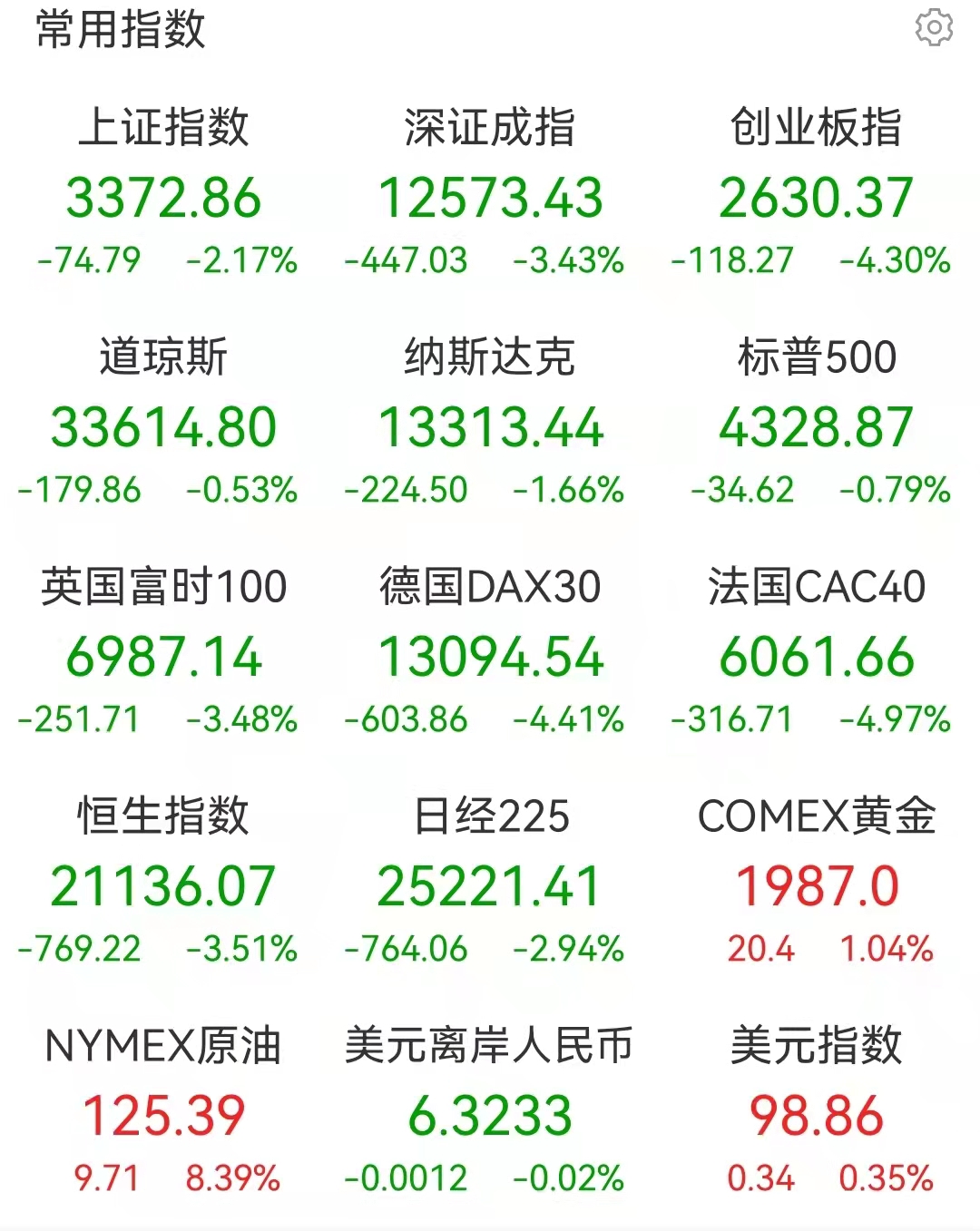The width and height of the screenshot is (980, 1231).
Task: Open the 创业板指 index tile
Action: click(x=816, y=197)
